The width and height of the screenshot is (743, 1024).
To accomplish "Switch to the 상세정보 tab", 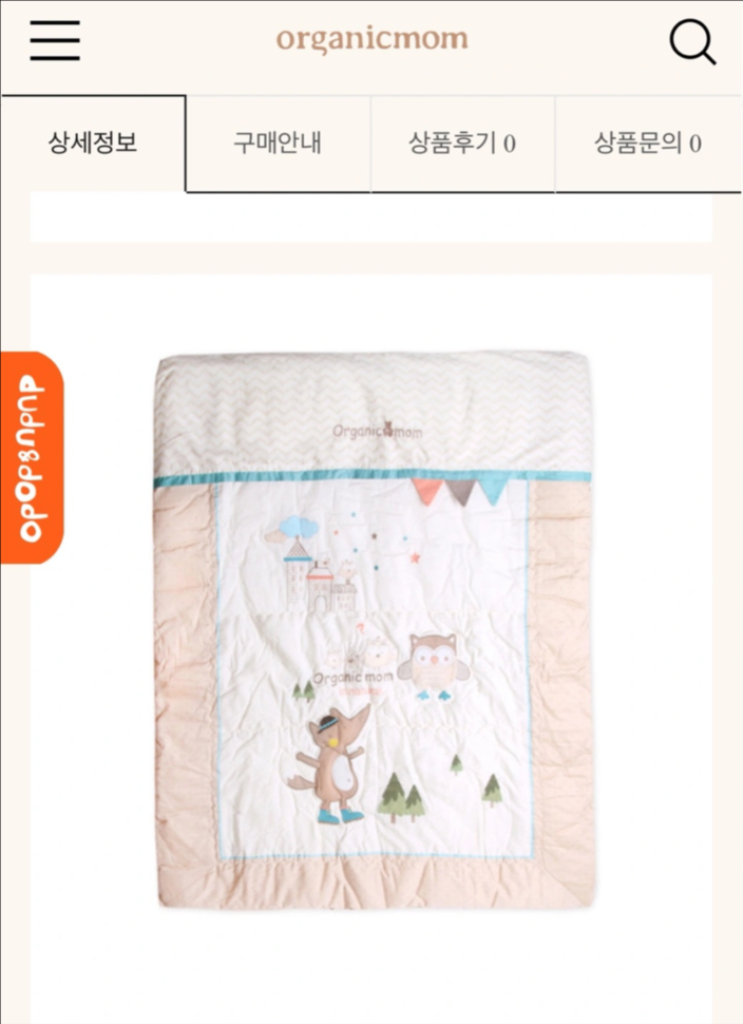I will [x=93, y=143].
